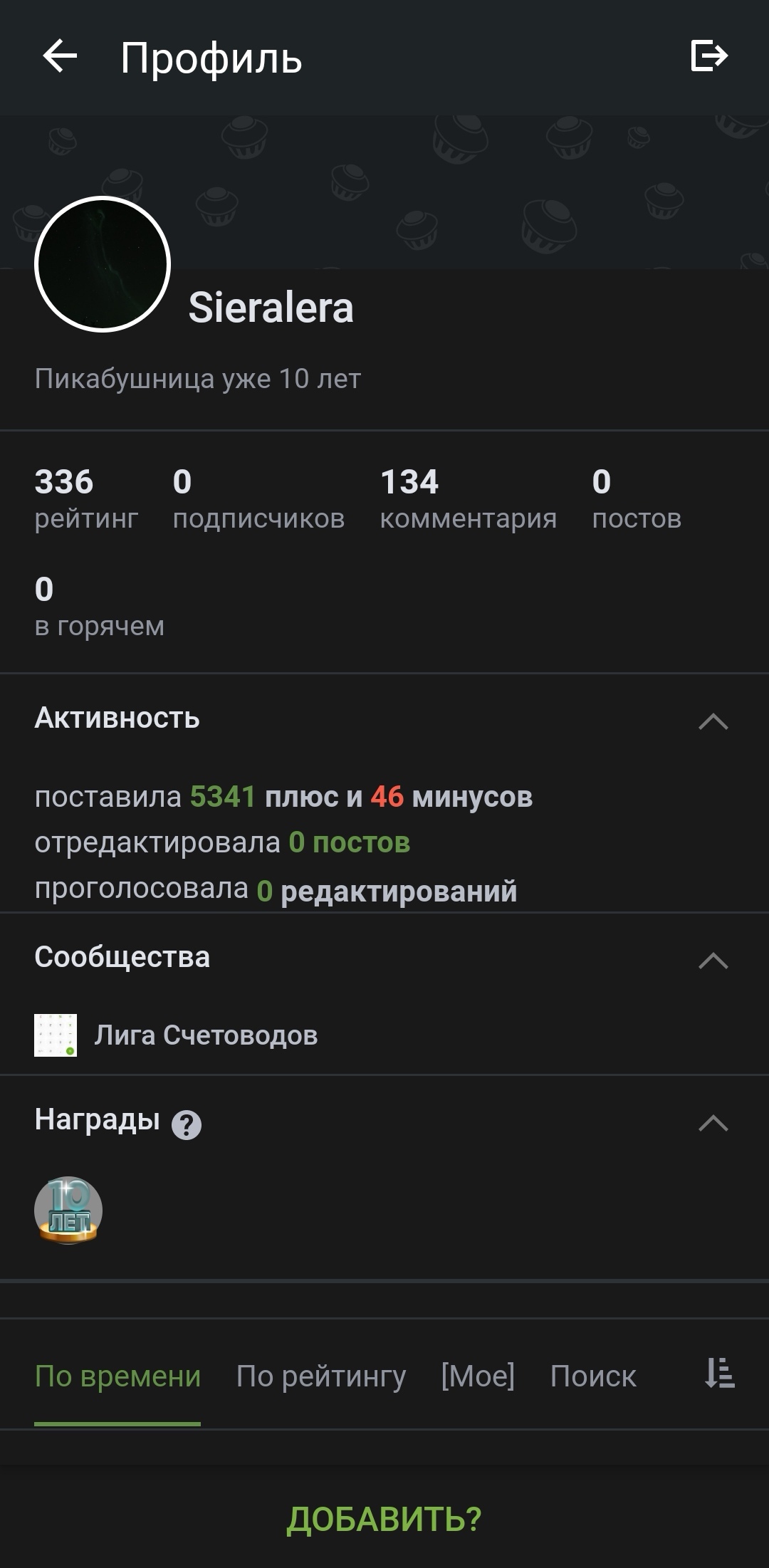Collapse the Награды section
The image size is (769, 1568).
pyautogui.click(x=713, y=1123)
